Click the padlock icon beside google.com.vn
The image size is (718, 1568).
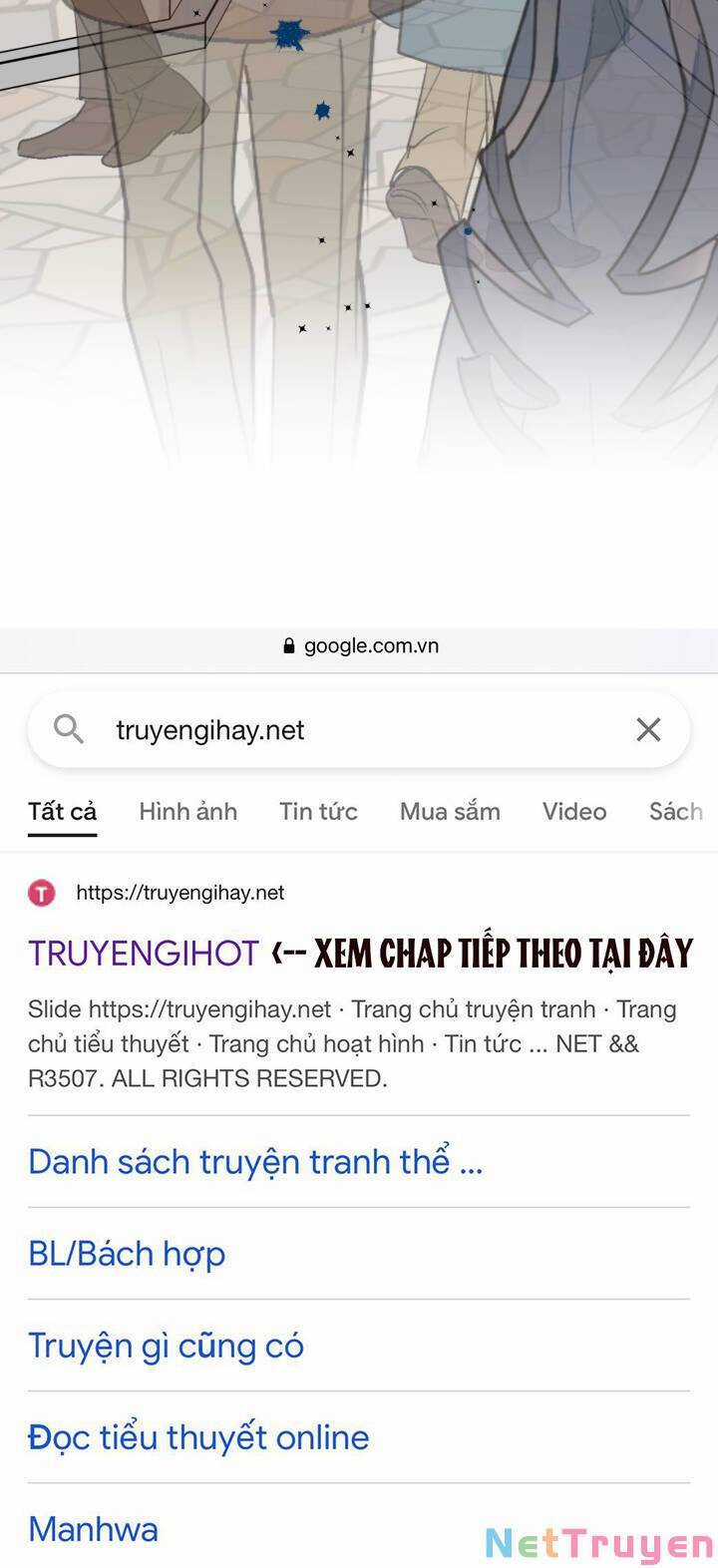[x=290, y=645]
